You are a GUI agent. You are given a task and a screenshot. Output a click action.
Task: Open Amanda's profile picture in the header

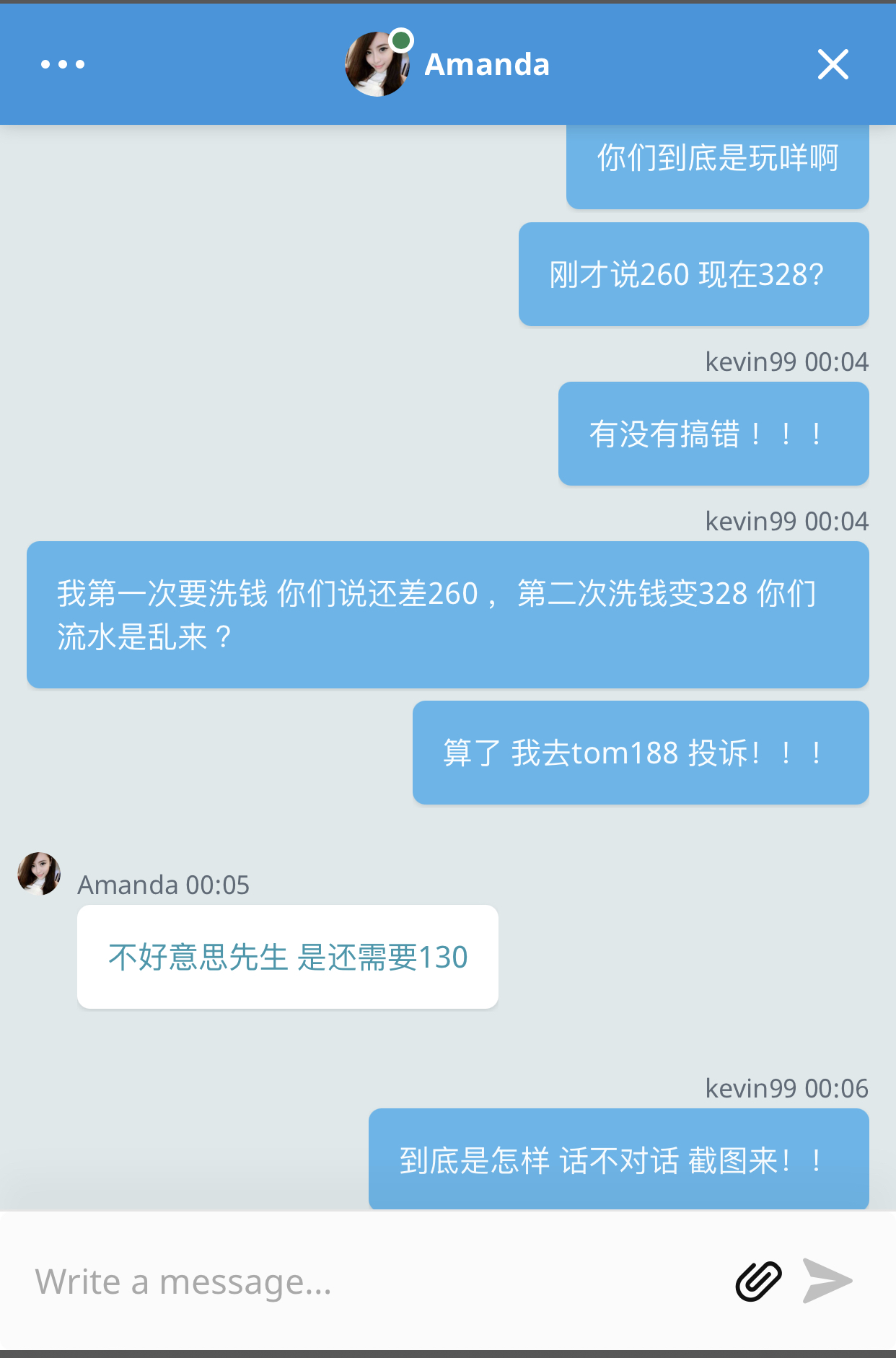click(377, 64)
